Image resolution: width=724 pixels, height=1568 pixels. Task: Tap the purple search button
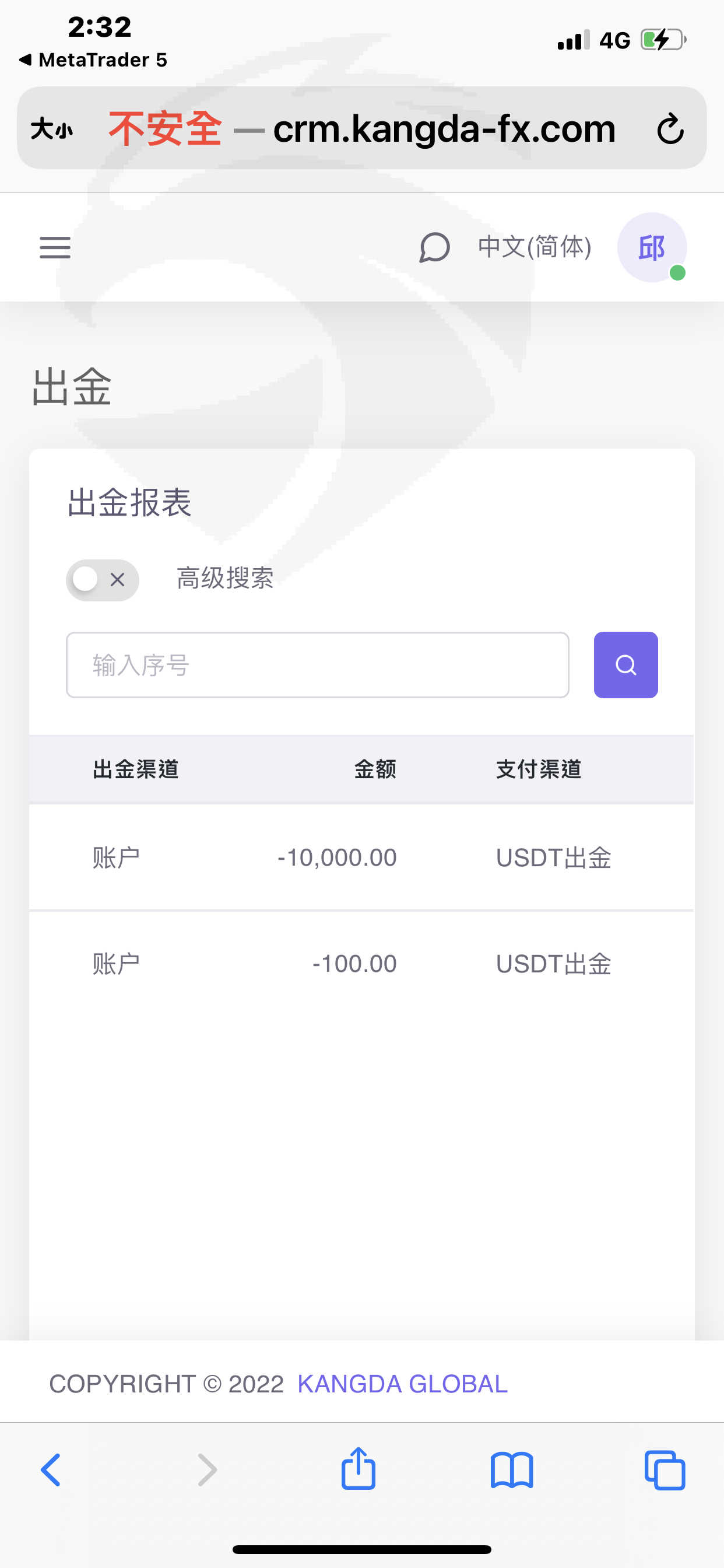[x=625, y=664]
